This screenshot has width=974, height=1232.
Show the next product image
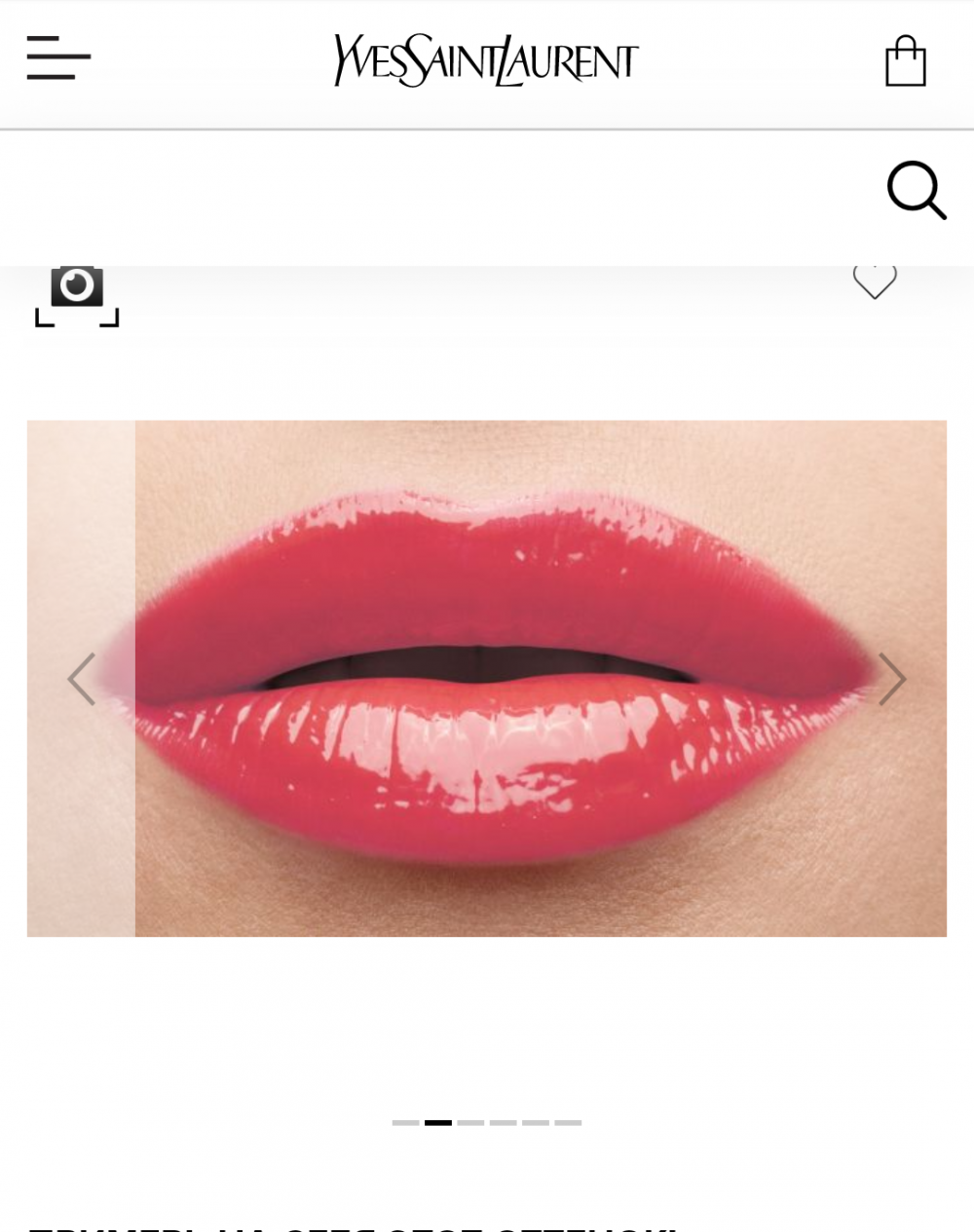pos(891,679)
